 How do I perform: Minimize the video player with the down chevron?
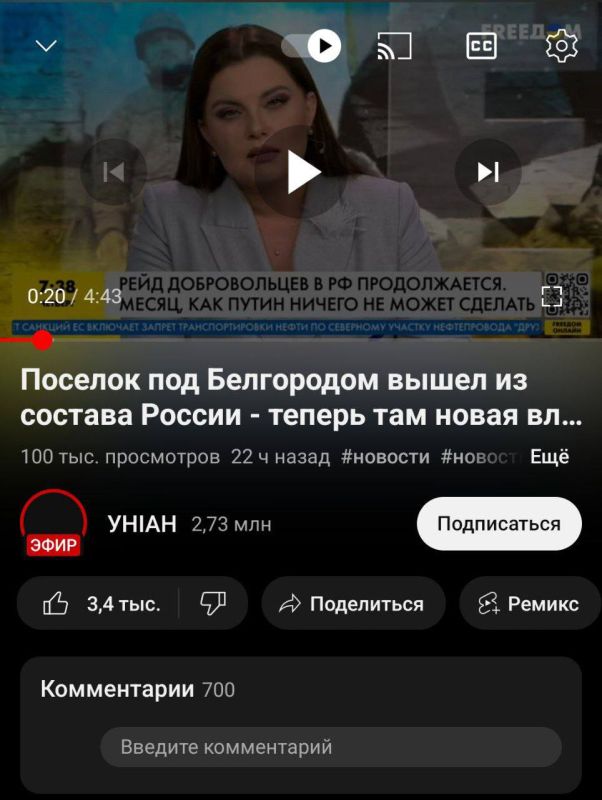coord(46,46)
